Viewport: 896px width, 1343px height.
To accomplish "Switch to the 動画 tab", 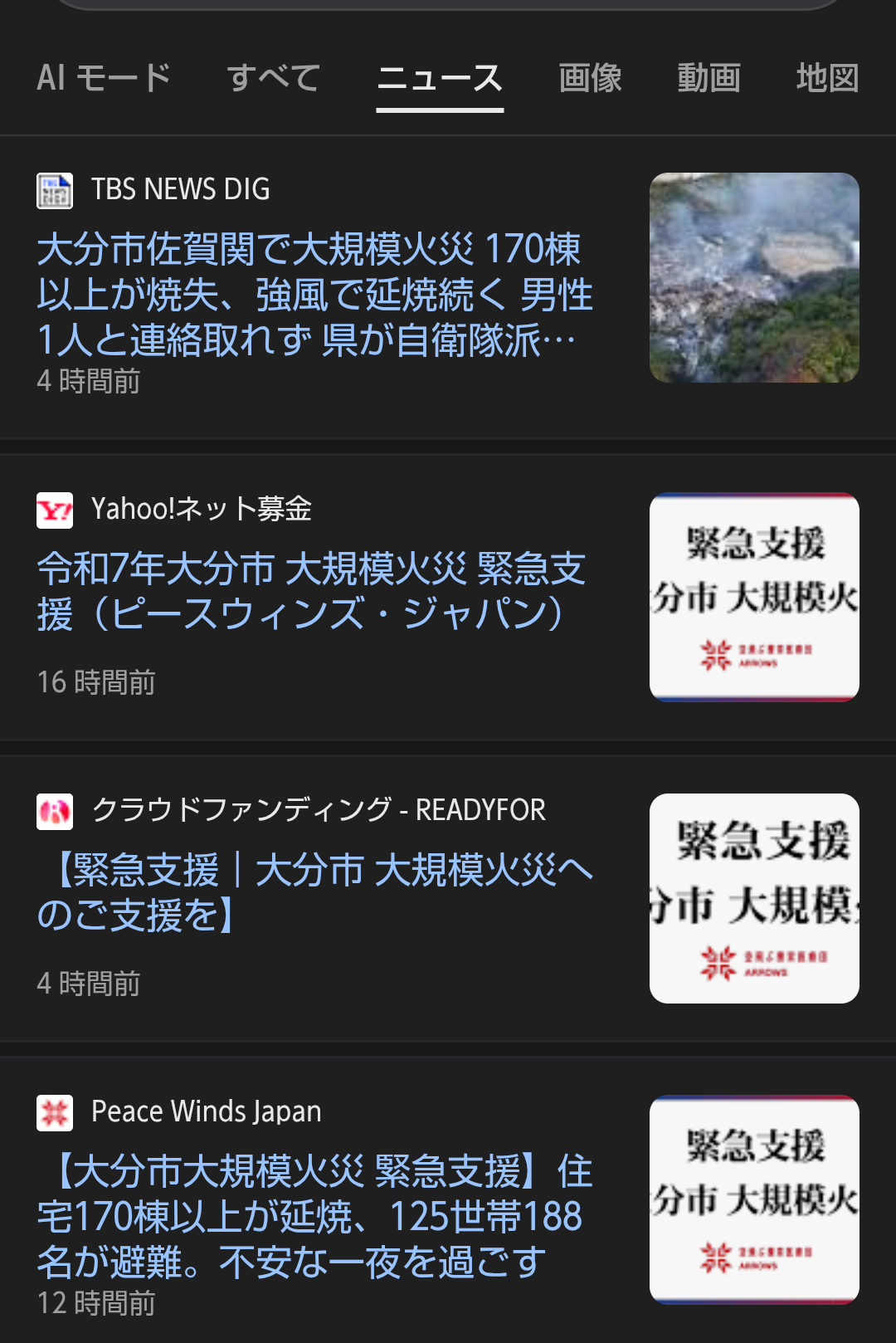I will click(x=709, y=78).
